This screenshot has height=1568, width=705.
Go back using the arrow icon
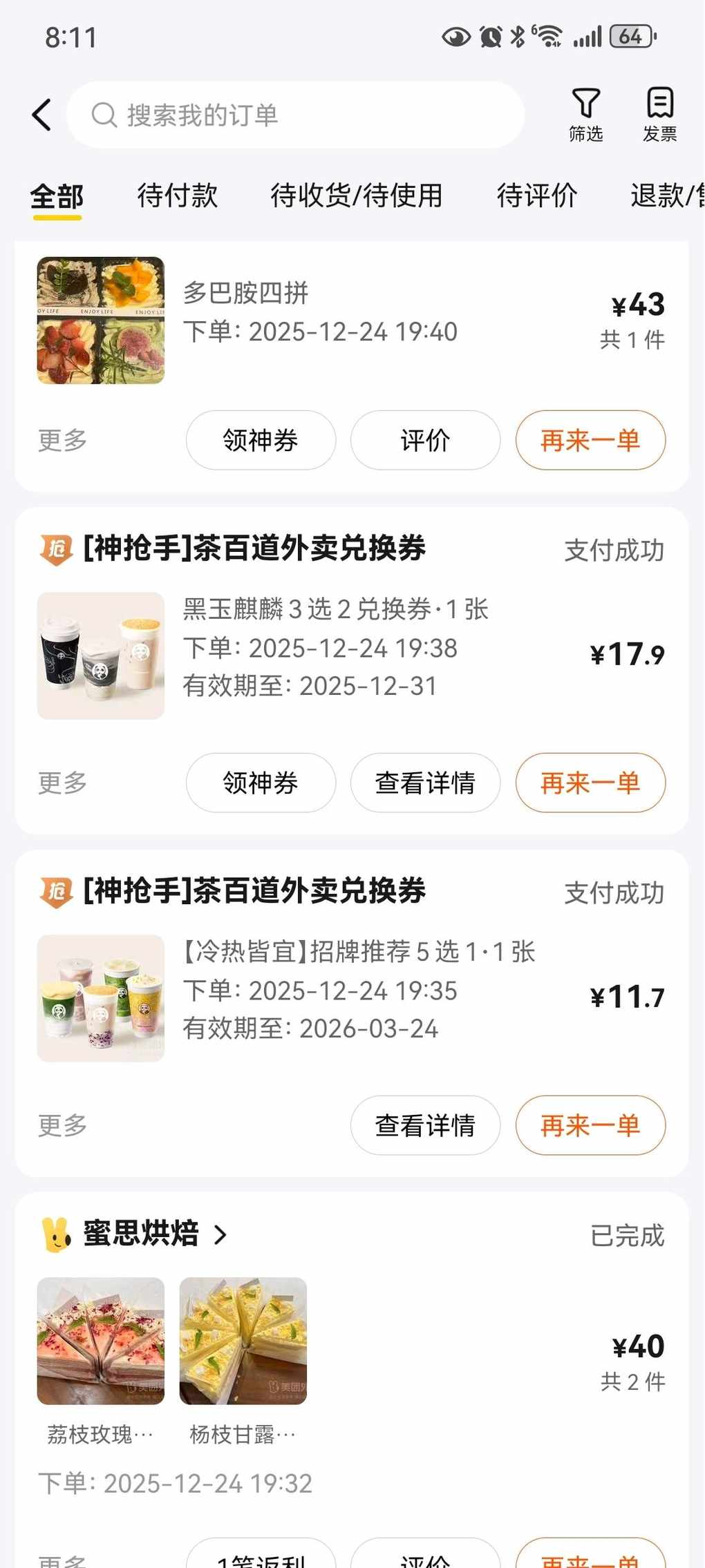coord(41,115)
